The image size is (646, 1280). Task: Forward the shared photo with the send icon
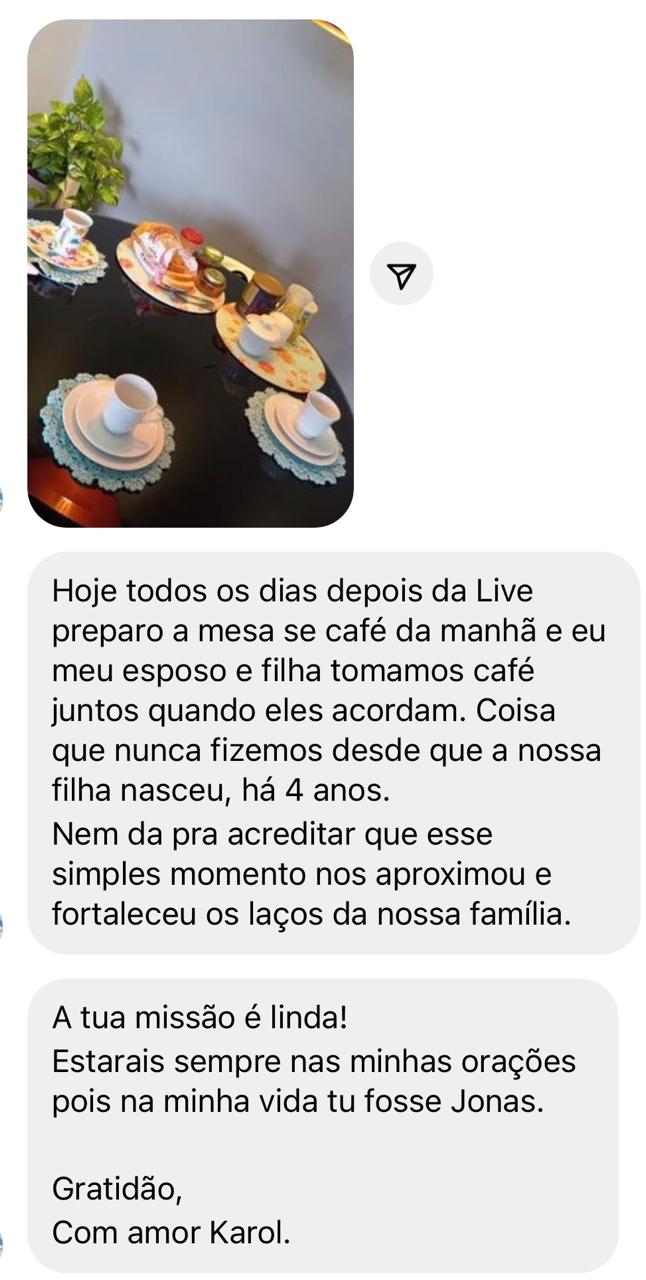401,275
